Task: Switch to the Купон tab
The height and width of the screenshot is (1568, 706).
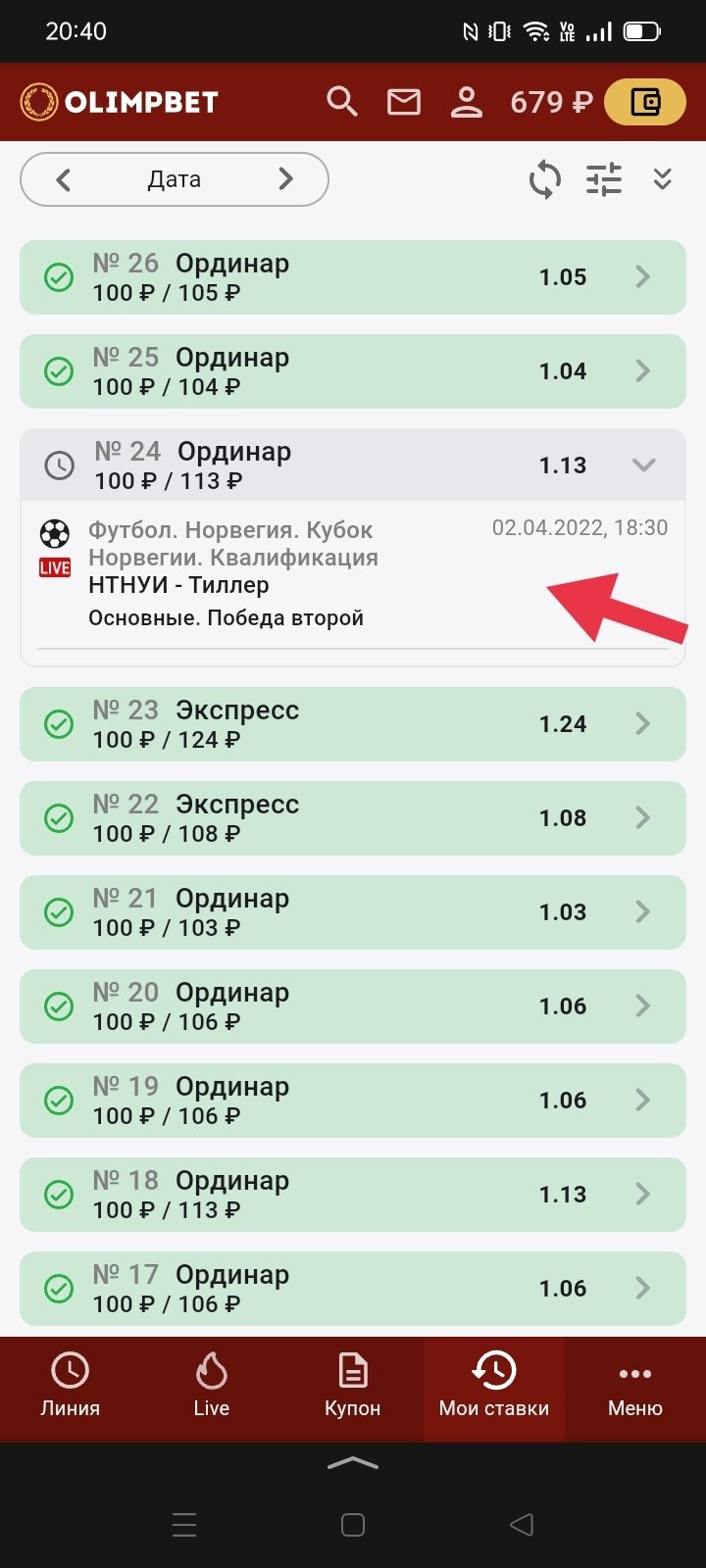Action: pos(353,1387)
